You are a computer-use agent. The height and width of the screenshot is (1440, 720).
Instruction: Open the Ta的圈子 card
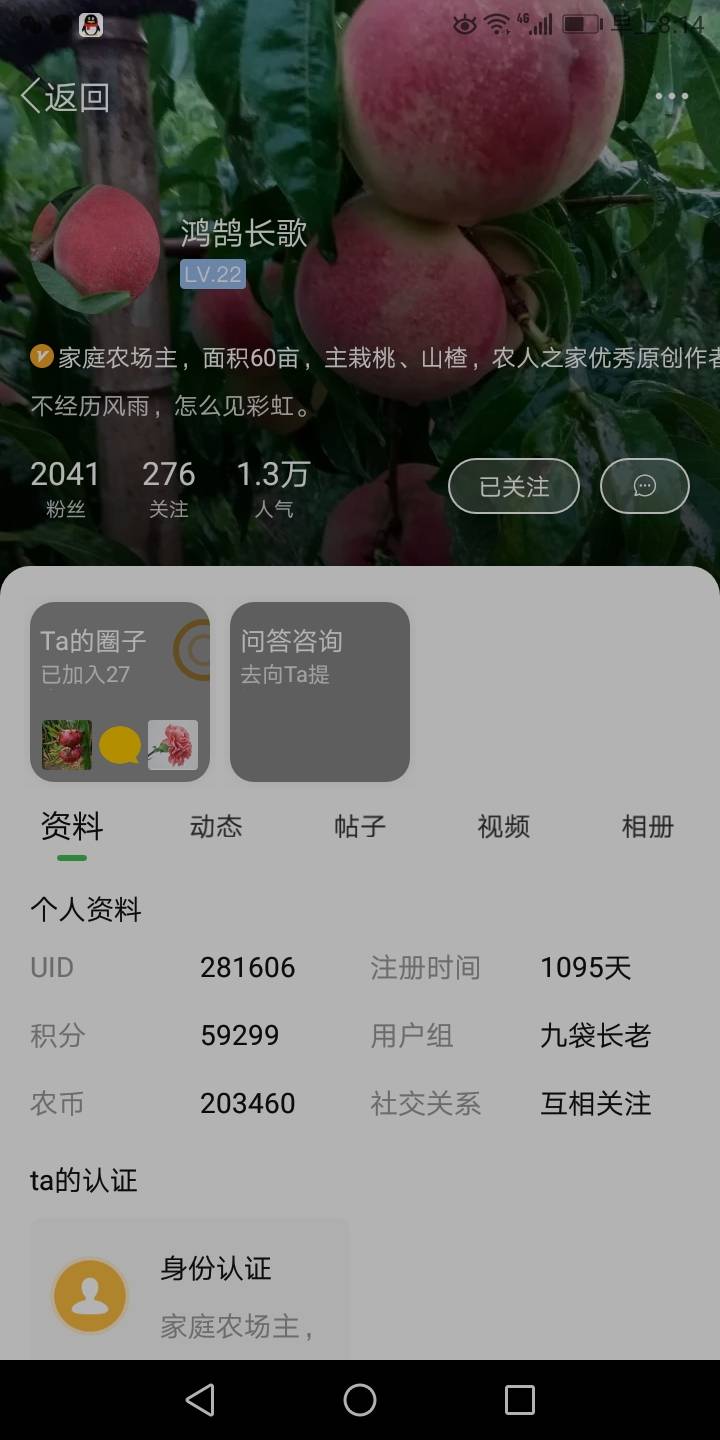(x=120, y=692)
